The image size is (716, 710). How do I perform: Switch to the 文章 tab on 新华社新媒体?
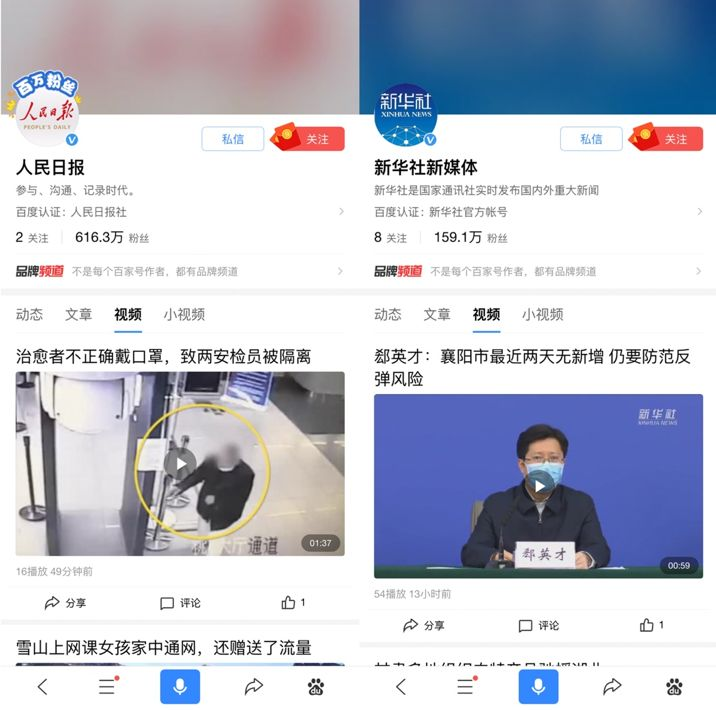[437, 314]
